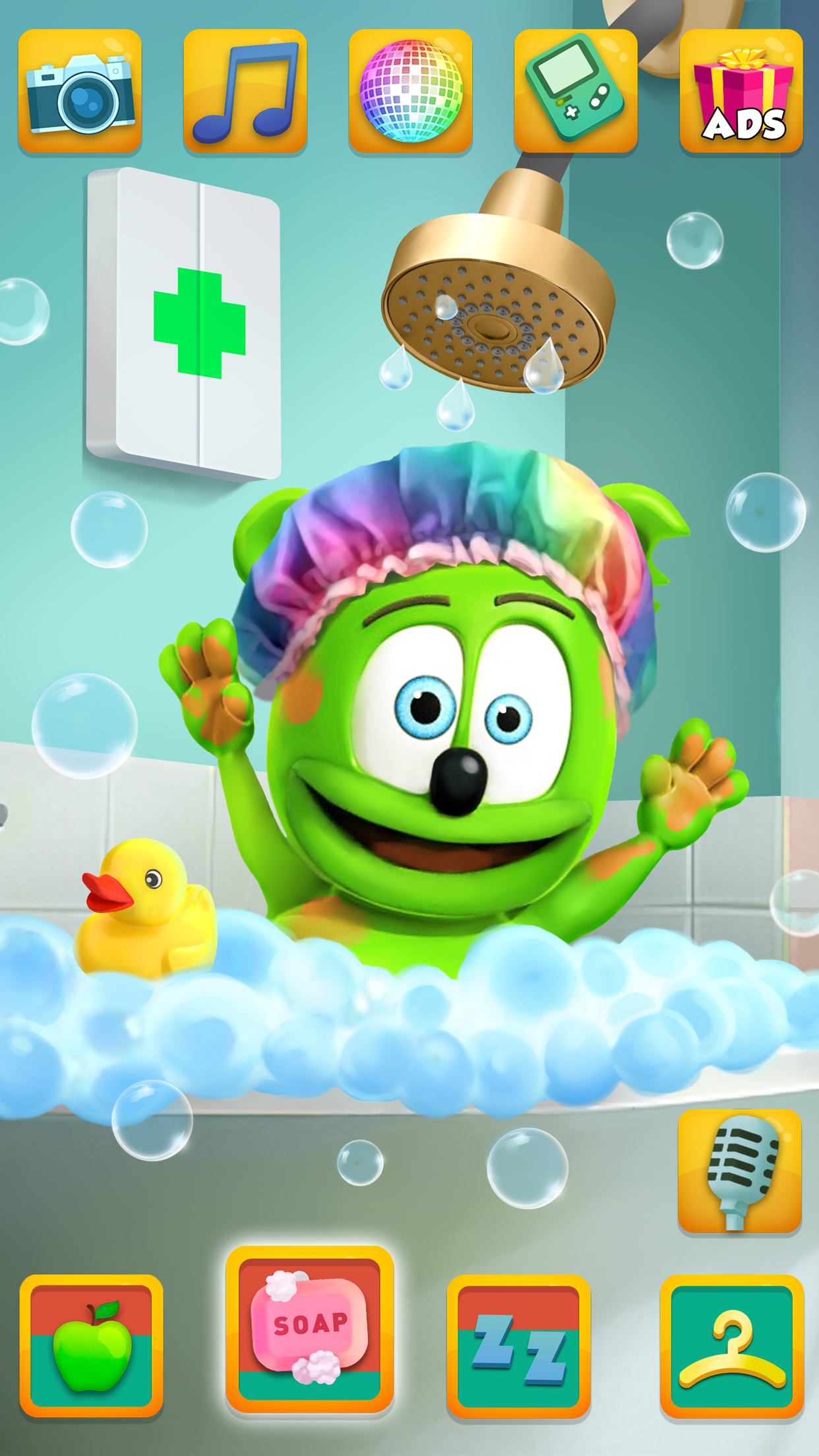Switch to the green apple food tab
The width and height of the screenshot is (819, 1456).
[91, 1345]
